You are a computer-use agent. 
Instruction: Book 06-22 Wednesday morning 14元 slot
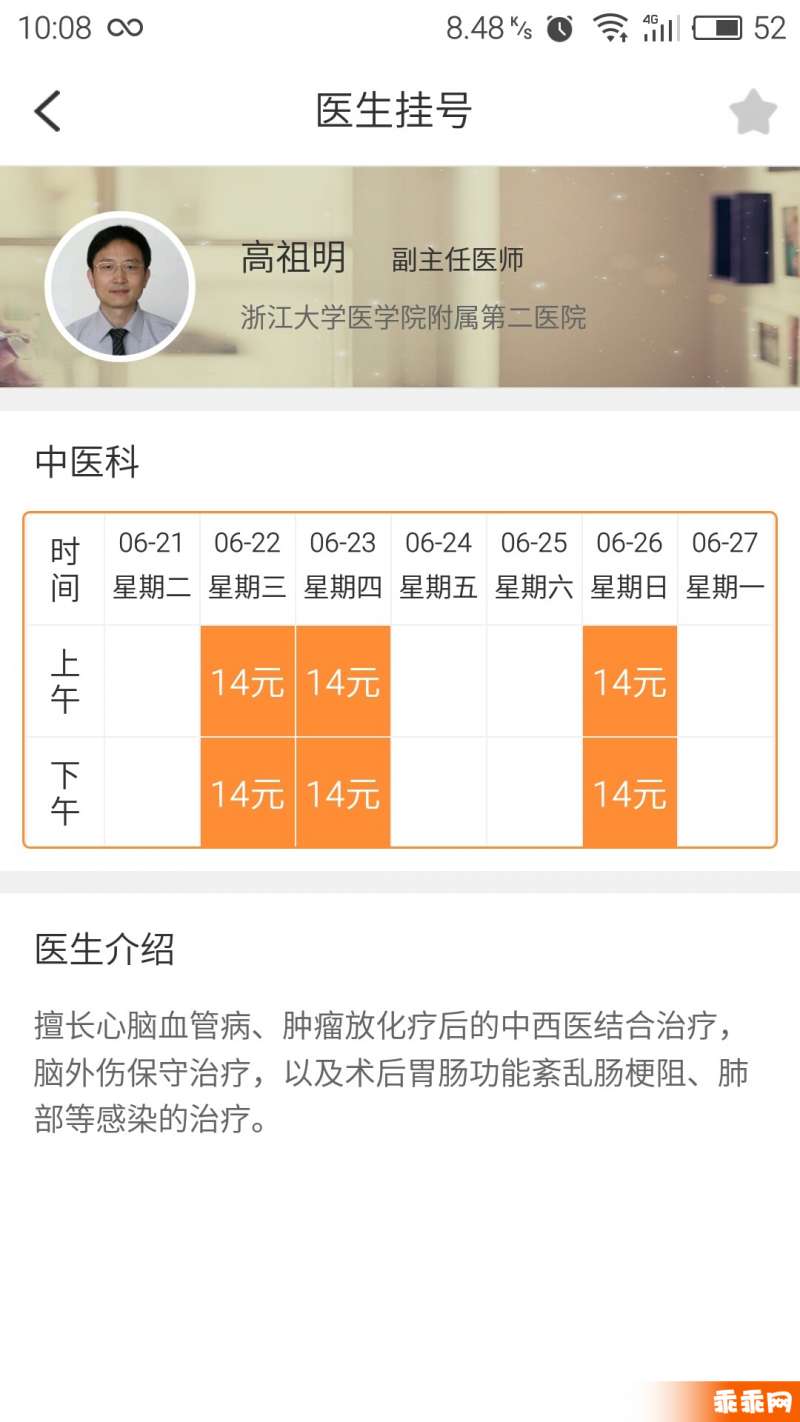247,681
